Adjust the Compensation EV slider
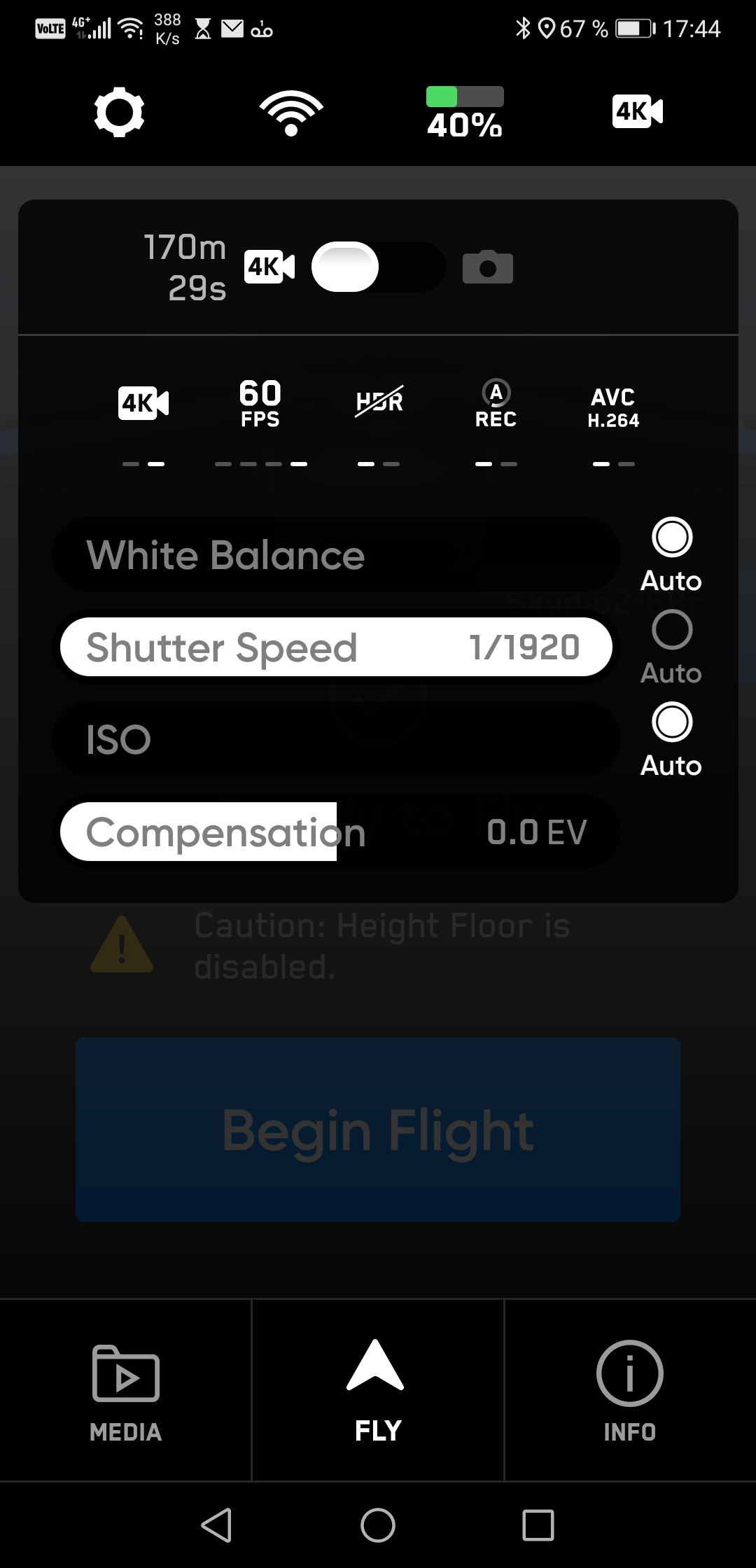The height and width of the screenshot is (1568, 756). [336, 832]
